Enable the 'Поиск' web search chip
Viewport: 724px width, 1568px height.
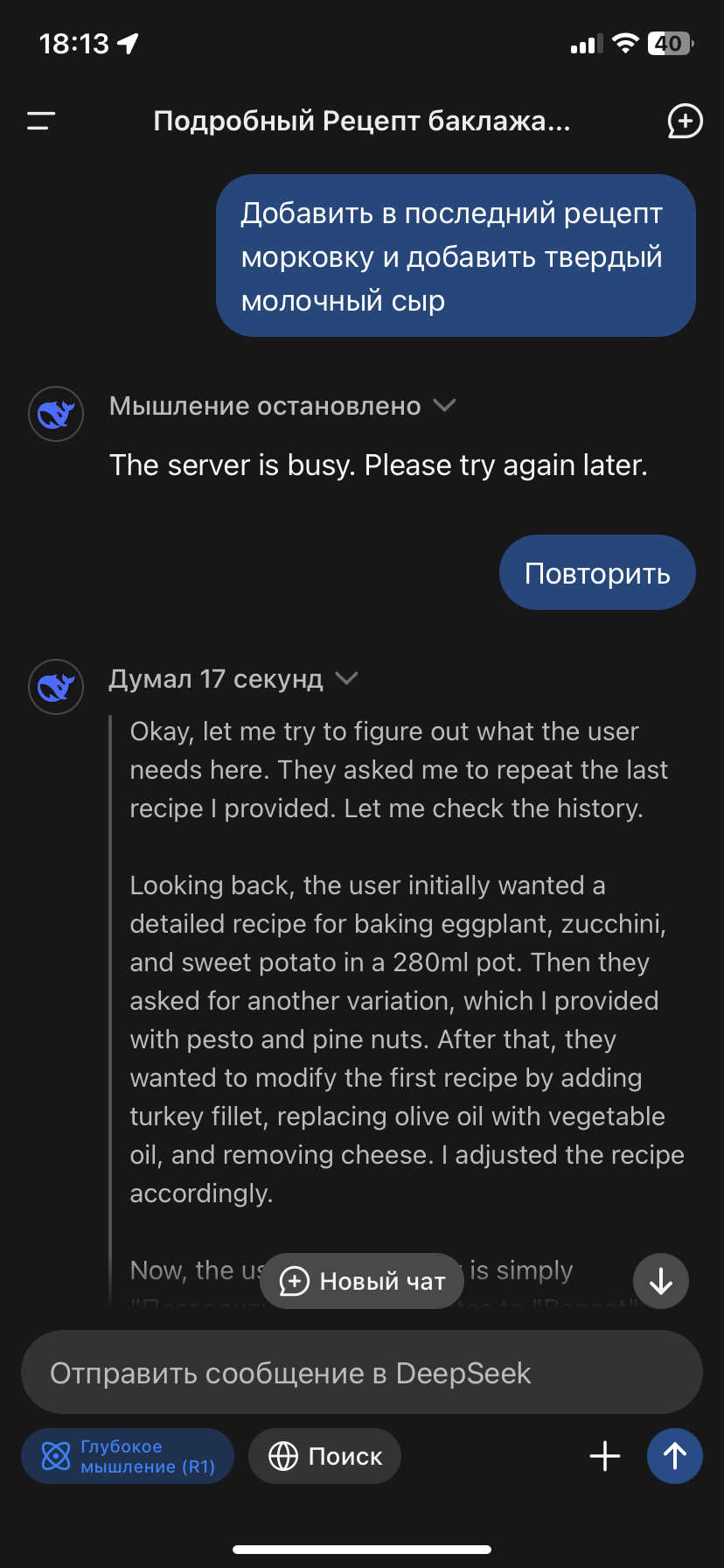(325, 1456)
